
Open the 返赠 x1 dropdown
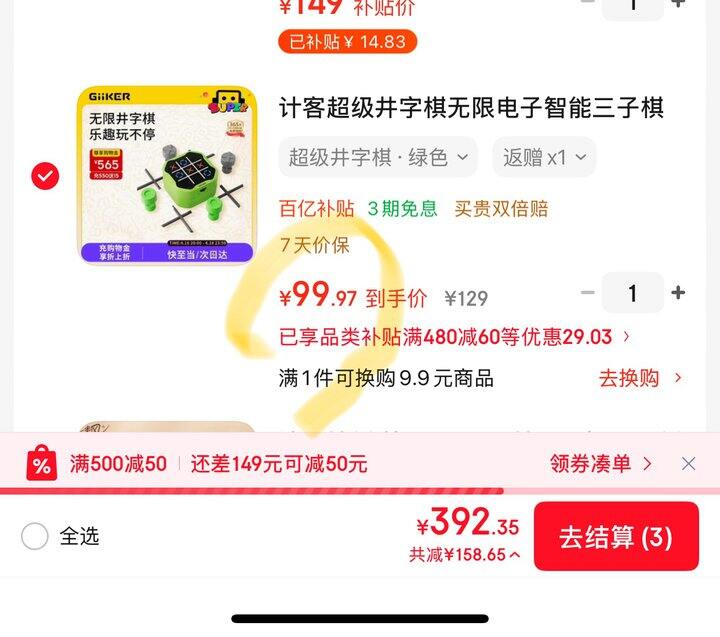544,157
